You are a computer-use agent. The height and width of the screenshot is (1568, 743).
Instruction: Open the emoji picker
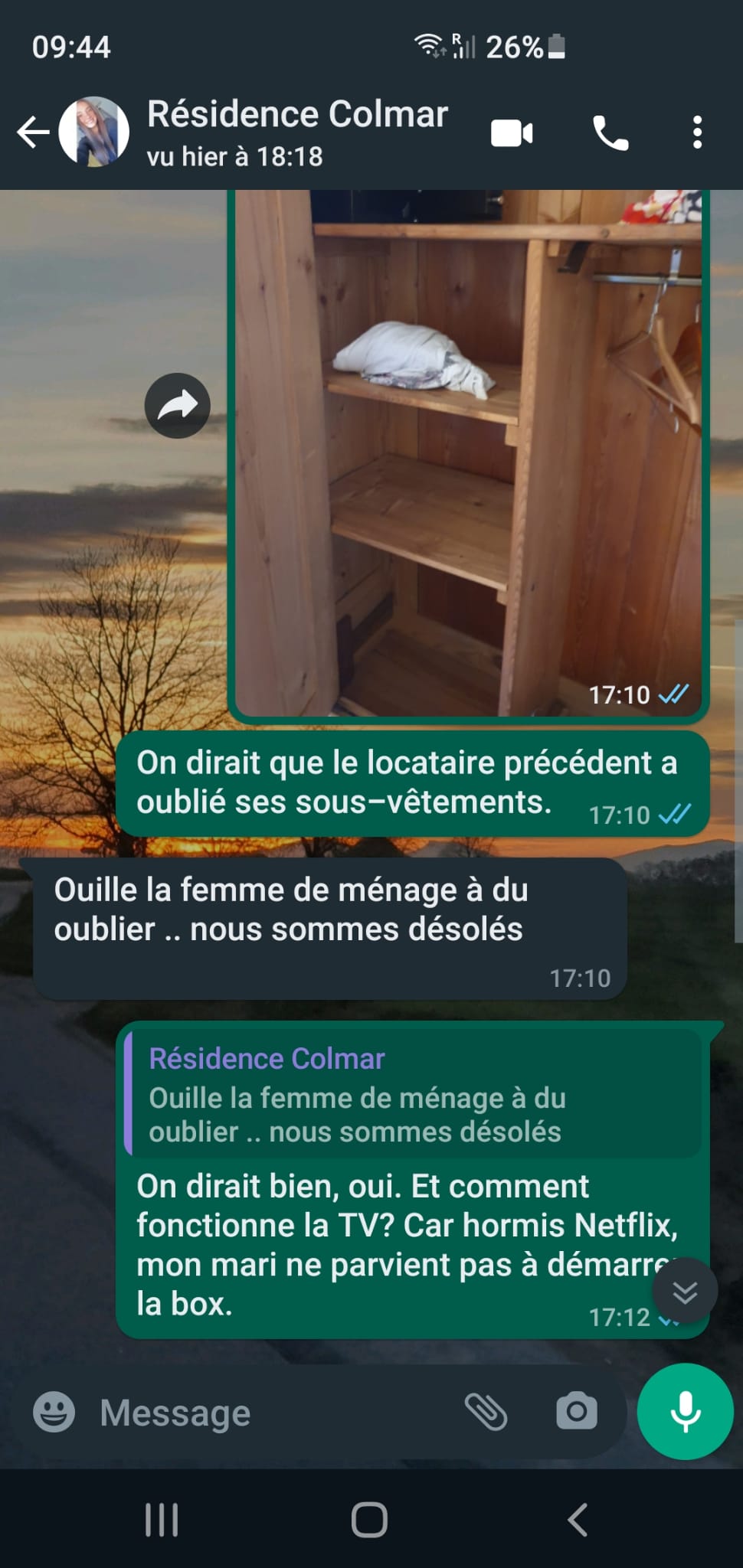point(54,1413)
